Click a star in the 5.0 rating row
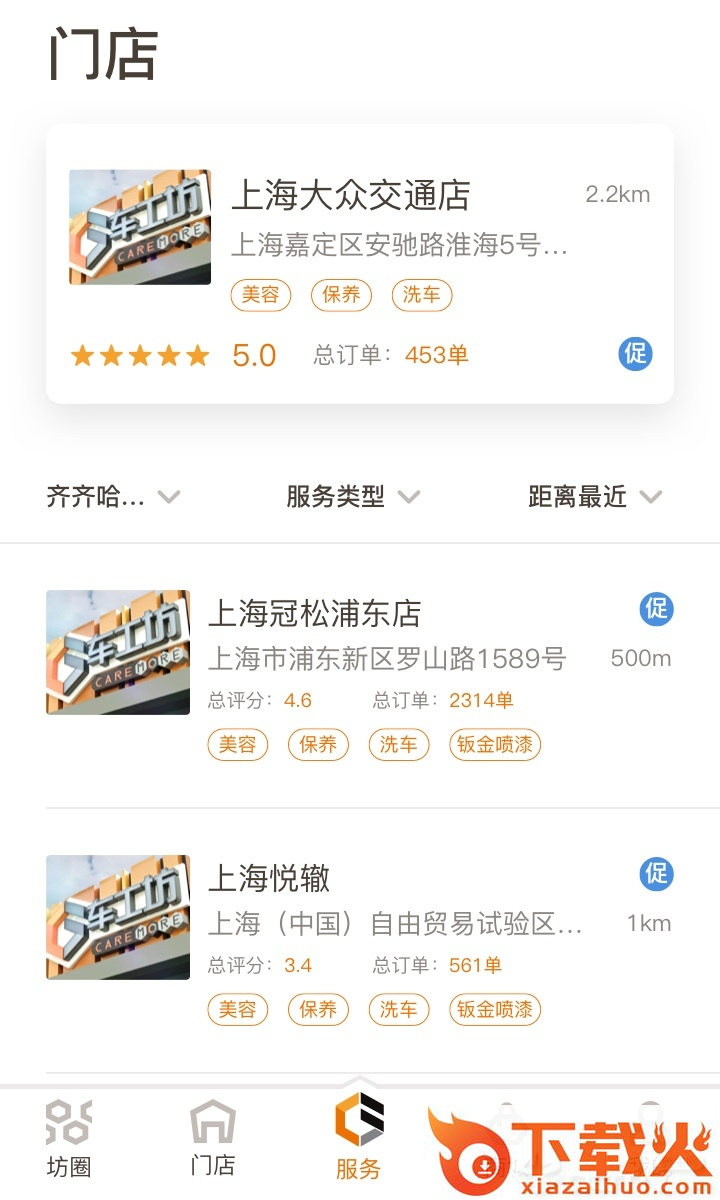The image size is (720, 1200). pos(139,354)
